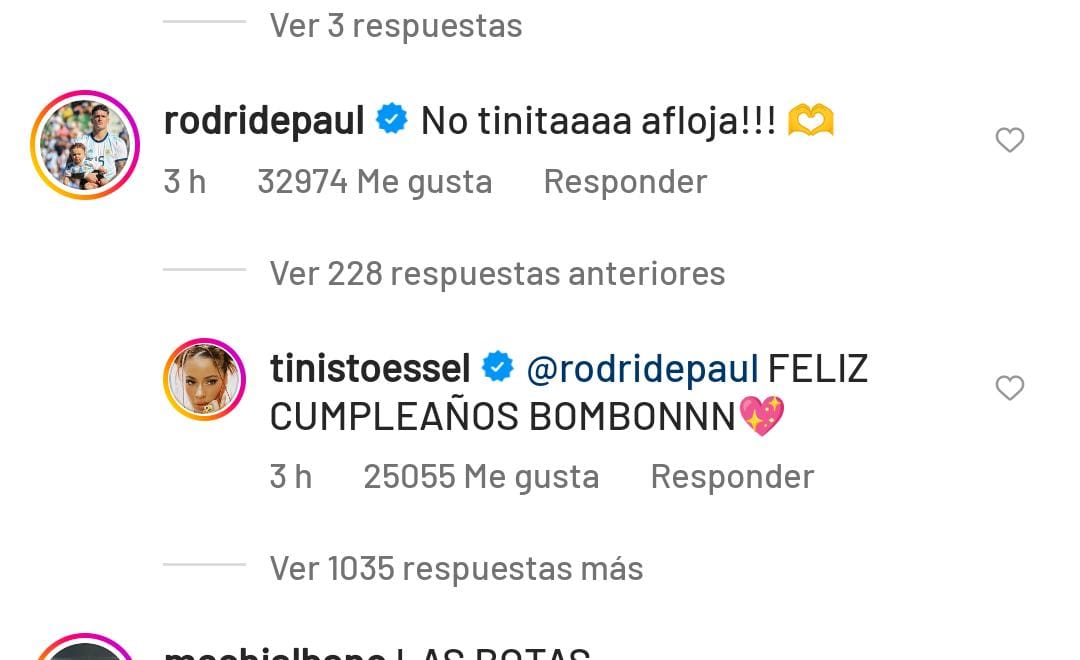1080x660 pixels.
Task: Open tinistoessel's profile picture
Action: click(x=204, y=379)
